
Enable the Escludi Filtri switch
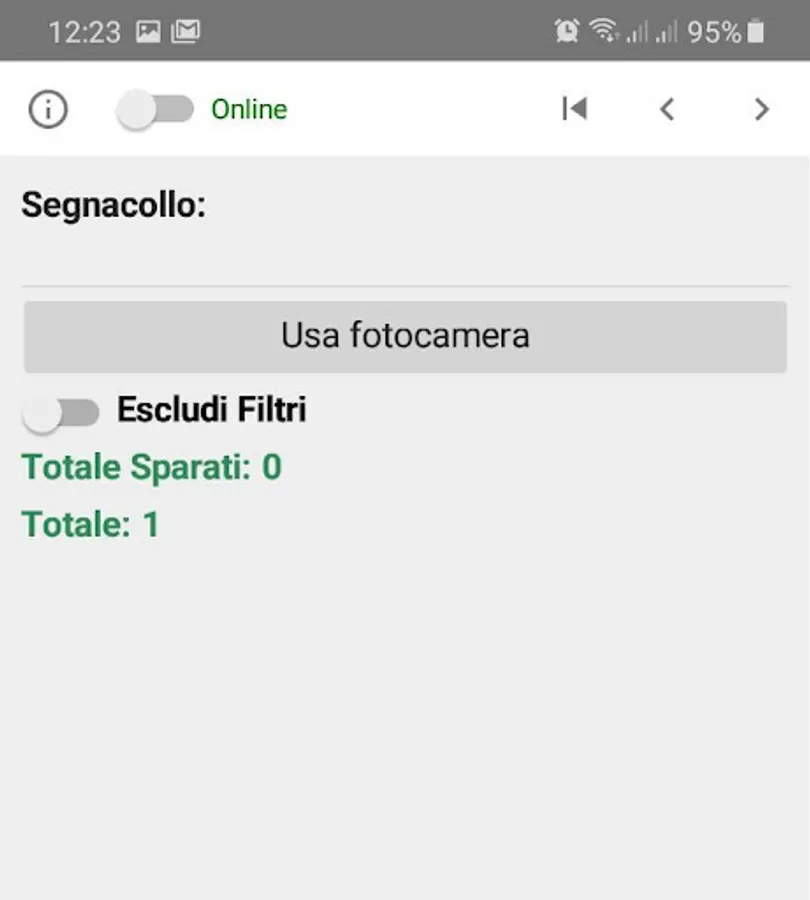point(61,412)
